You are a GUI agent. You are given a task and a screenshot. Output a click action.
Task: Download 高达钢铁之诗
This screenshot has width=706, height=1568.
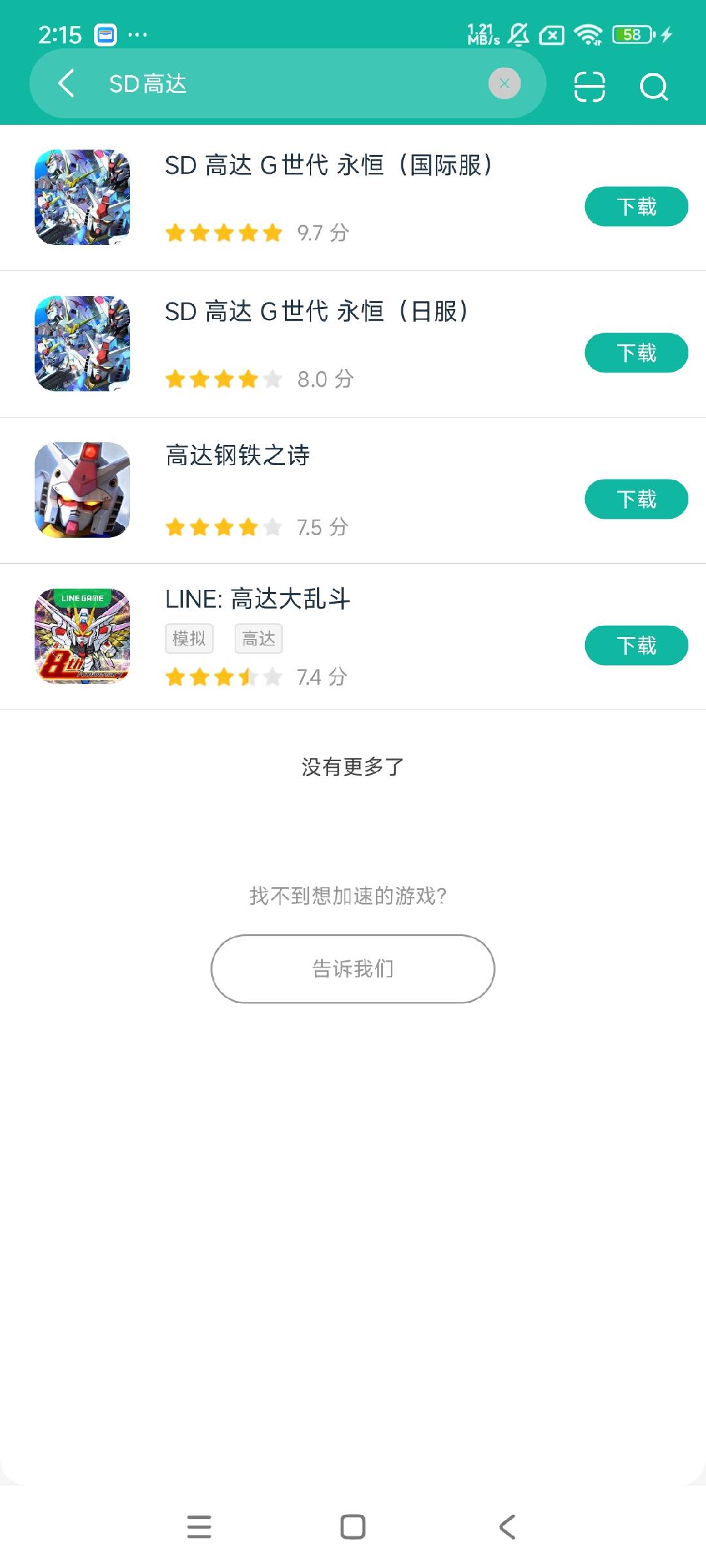click(635, 499)
